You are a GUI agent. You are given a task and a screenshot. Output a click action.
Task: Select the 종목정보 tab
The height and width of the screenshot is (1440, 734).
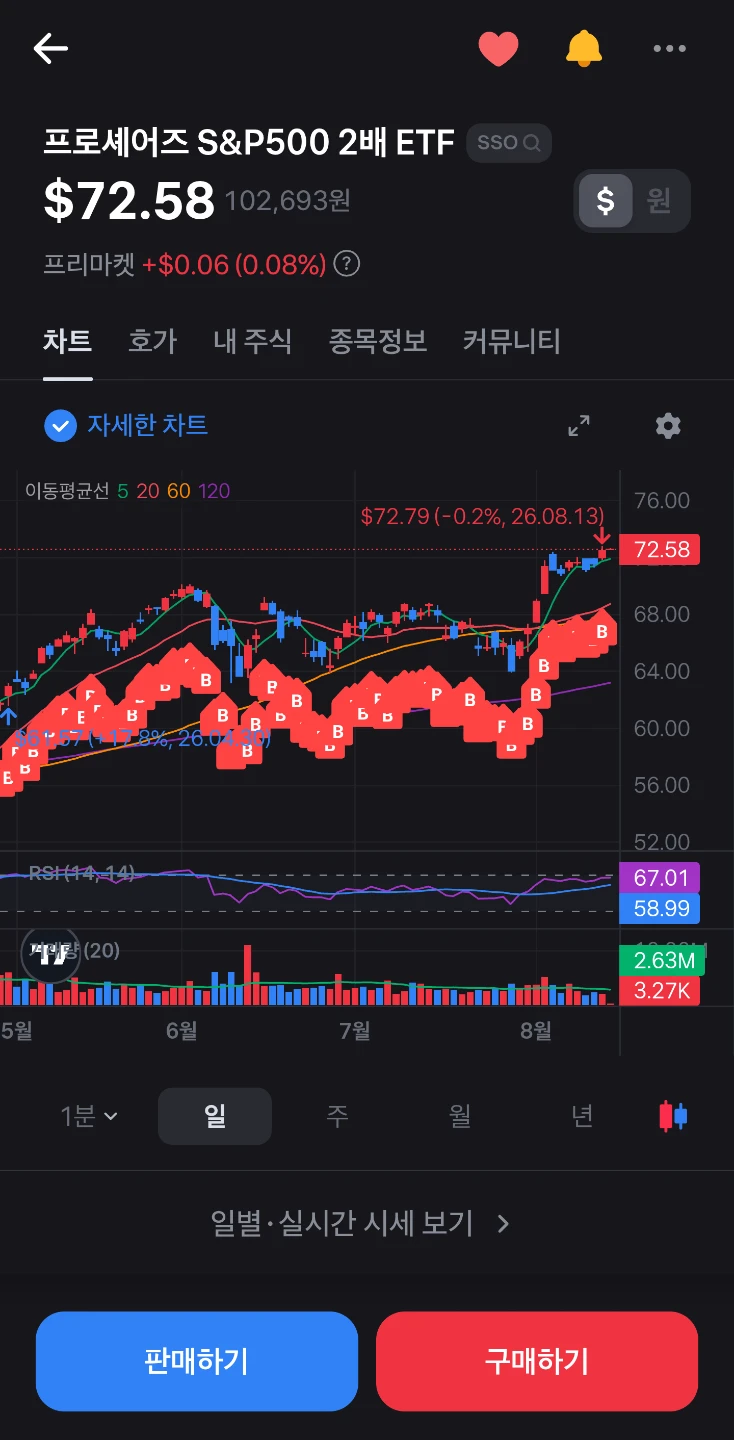pos(378,342)
